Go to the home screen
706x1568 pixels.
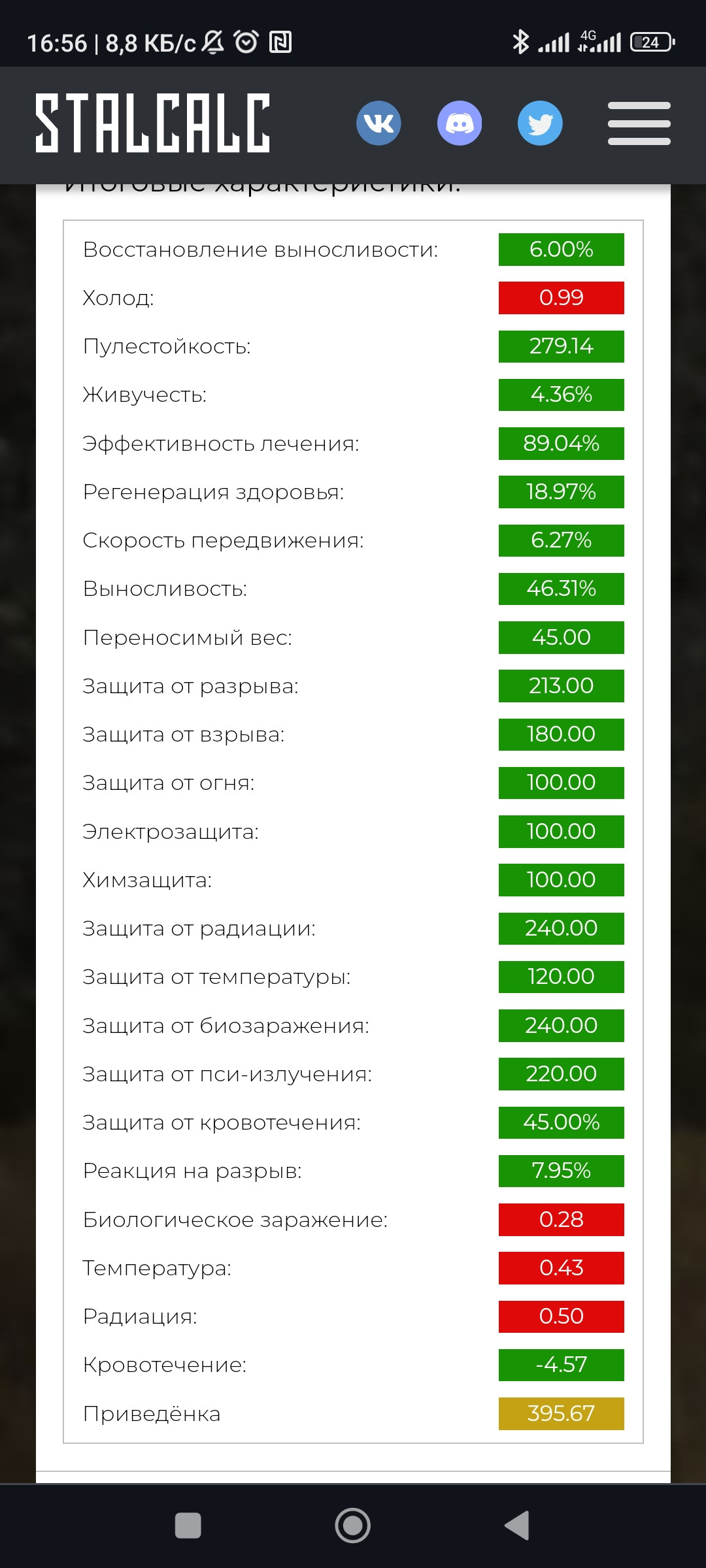click(353, 1526)
